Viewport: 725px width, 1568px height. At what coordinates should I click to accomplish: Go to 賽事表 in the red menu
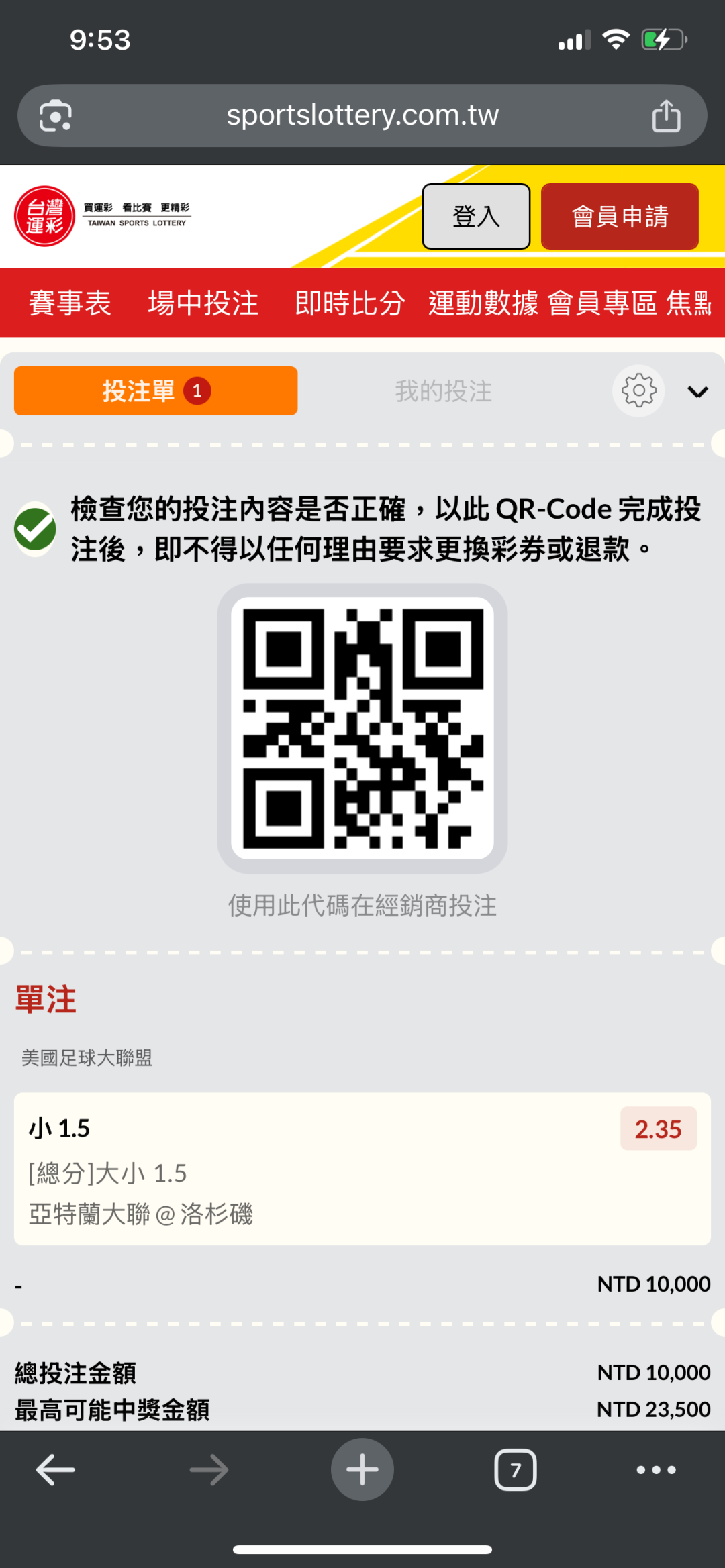tap(70, 303)
